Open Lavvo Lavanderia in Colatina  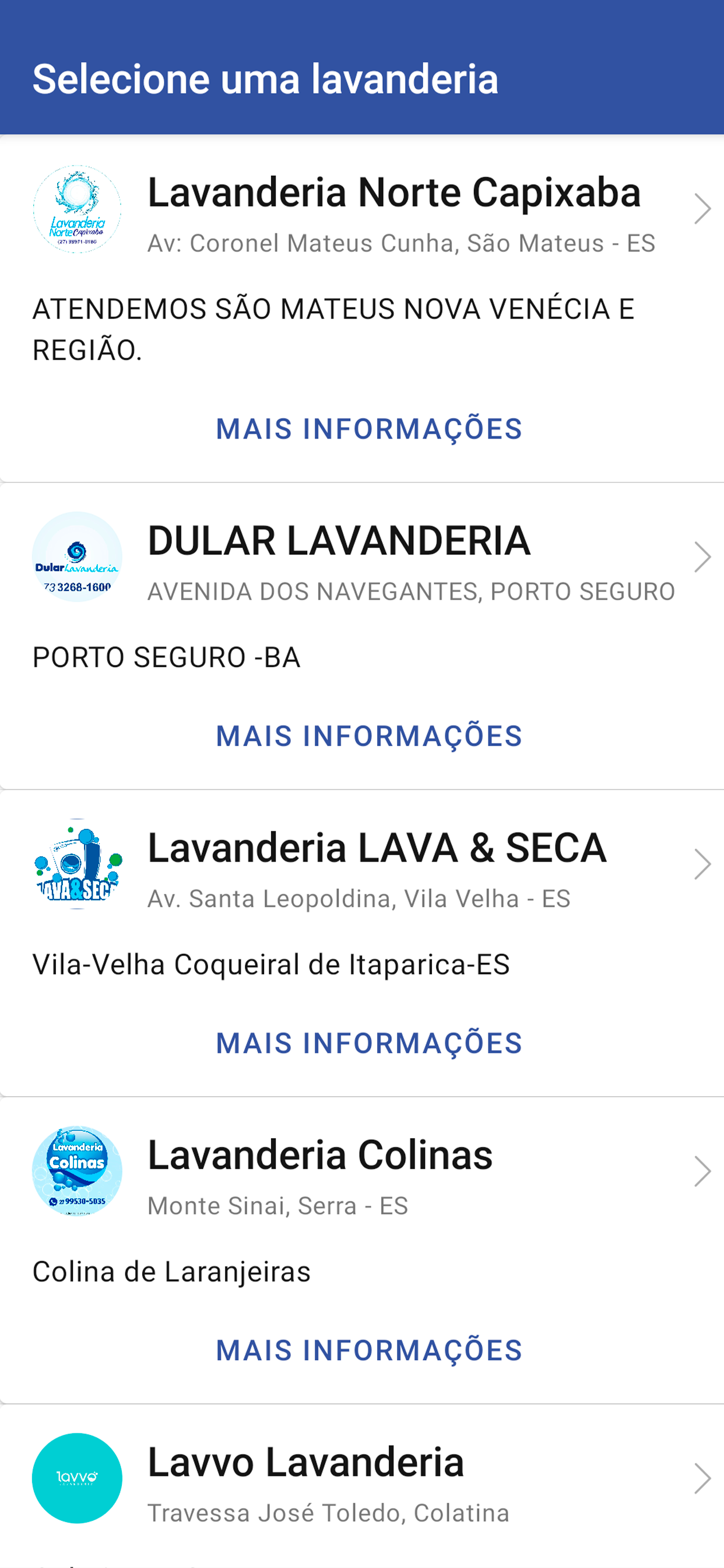coord(362,1479)
